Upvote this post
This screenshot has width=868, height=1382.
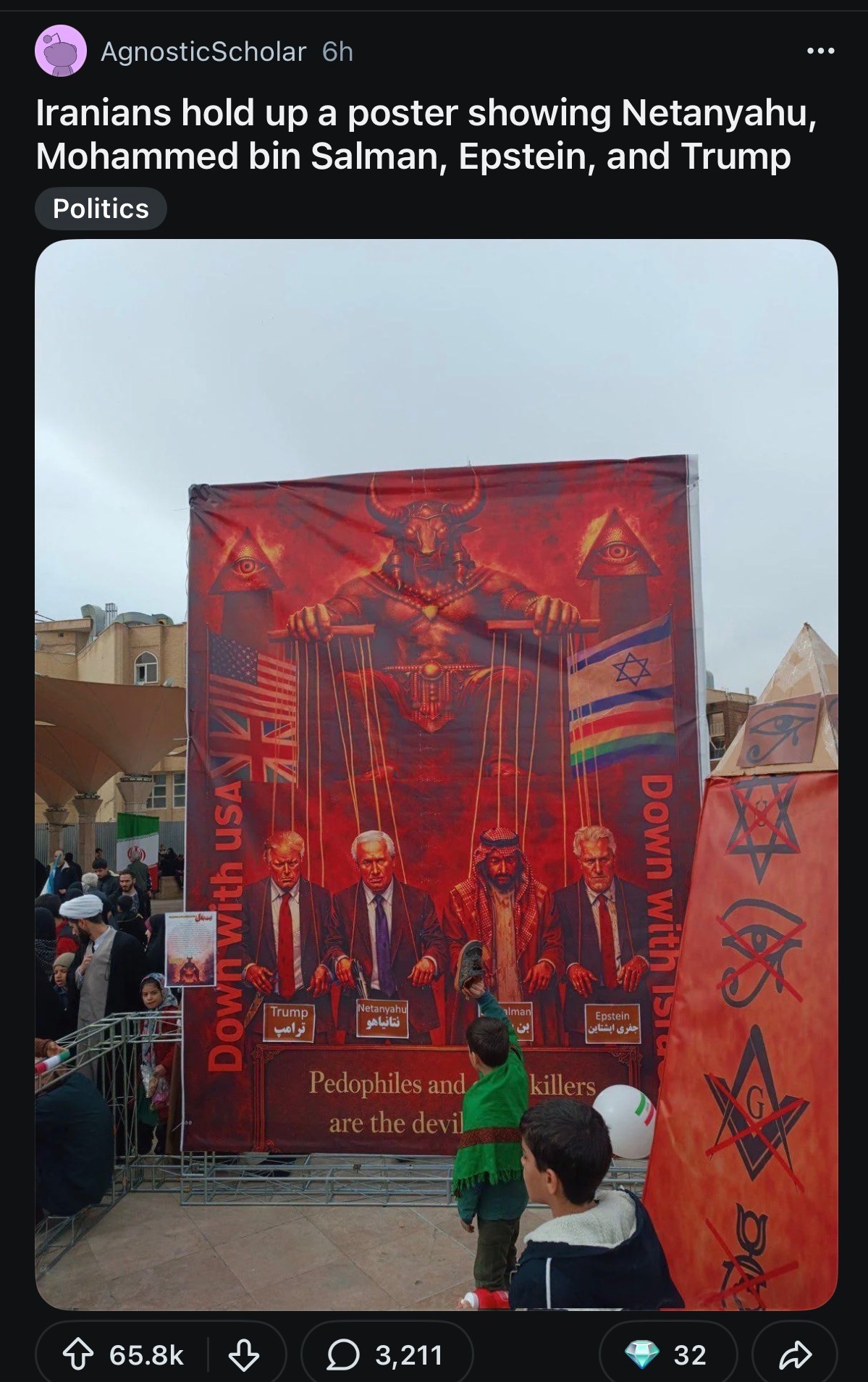(77, 1355)
